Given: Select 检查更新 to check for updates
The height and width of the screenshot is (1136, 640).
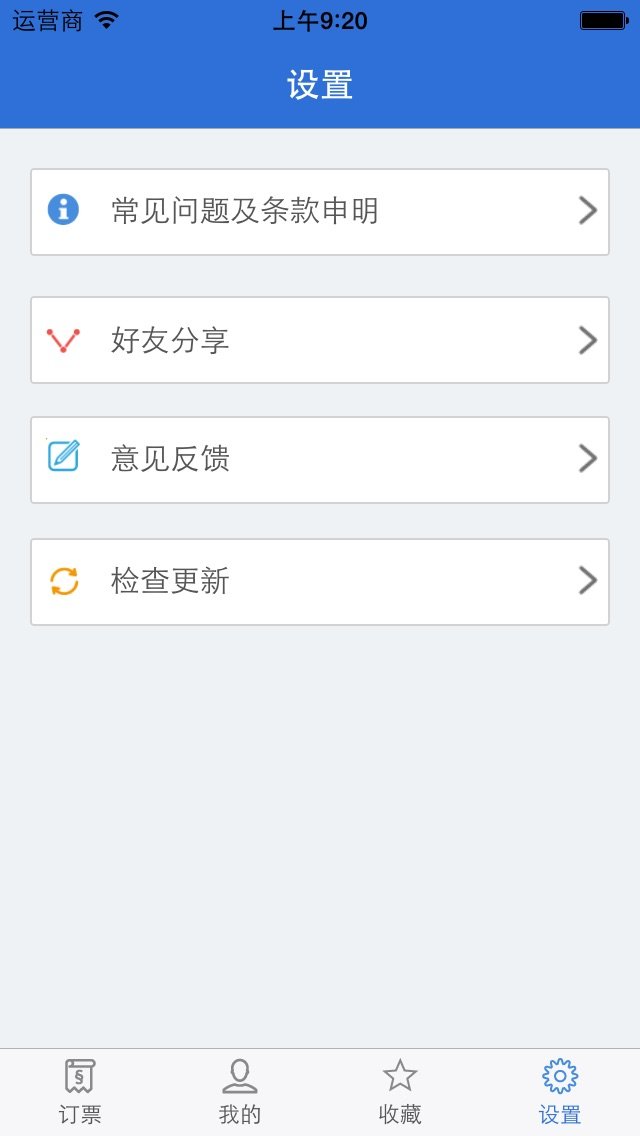Looking at the screenshot, I should pos(320,582).
